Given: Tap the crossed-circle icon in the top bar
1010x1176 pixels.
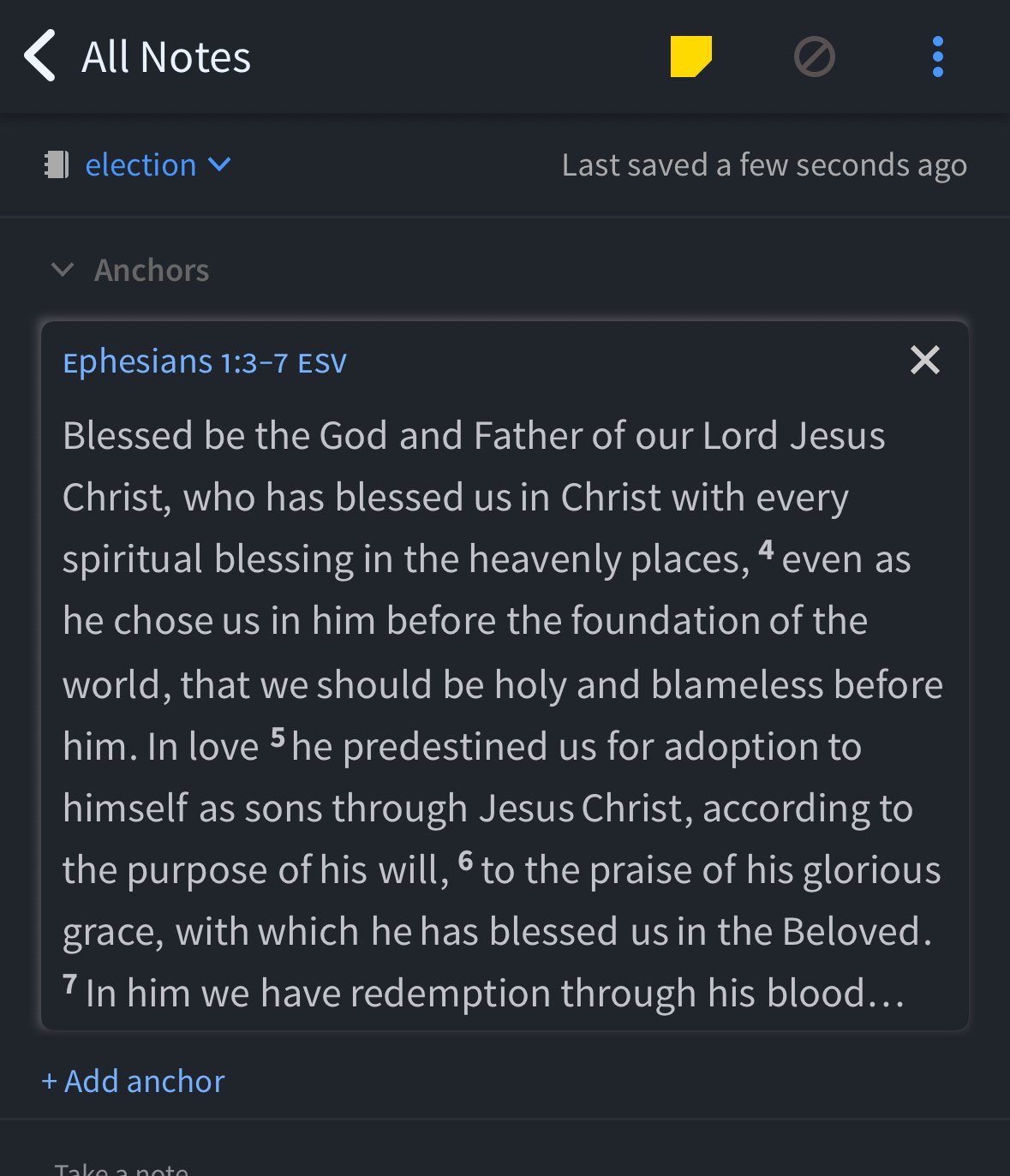Looking at the screenshot, I should coord(814,57).
